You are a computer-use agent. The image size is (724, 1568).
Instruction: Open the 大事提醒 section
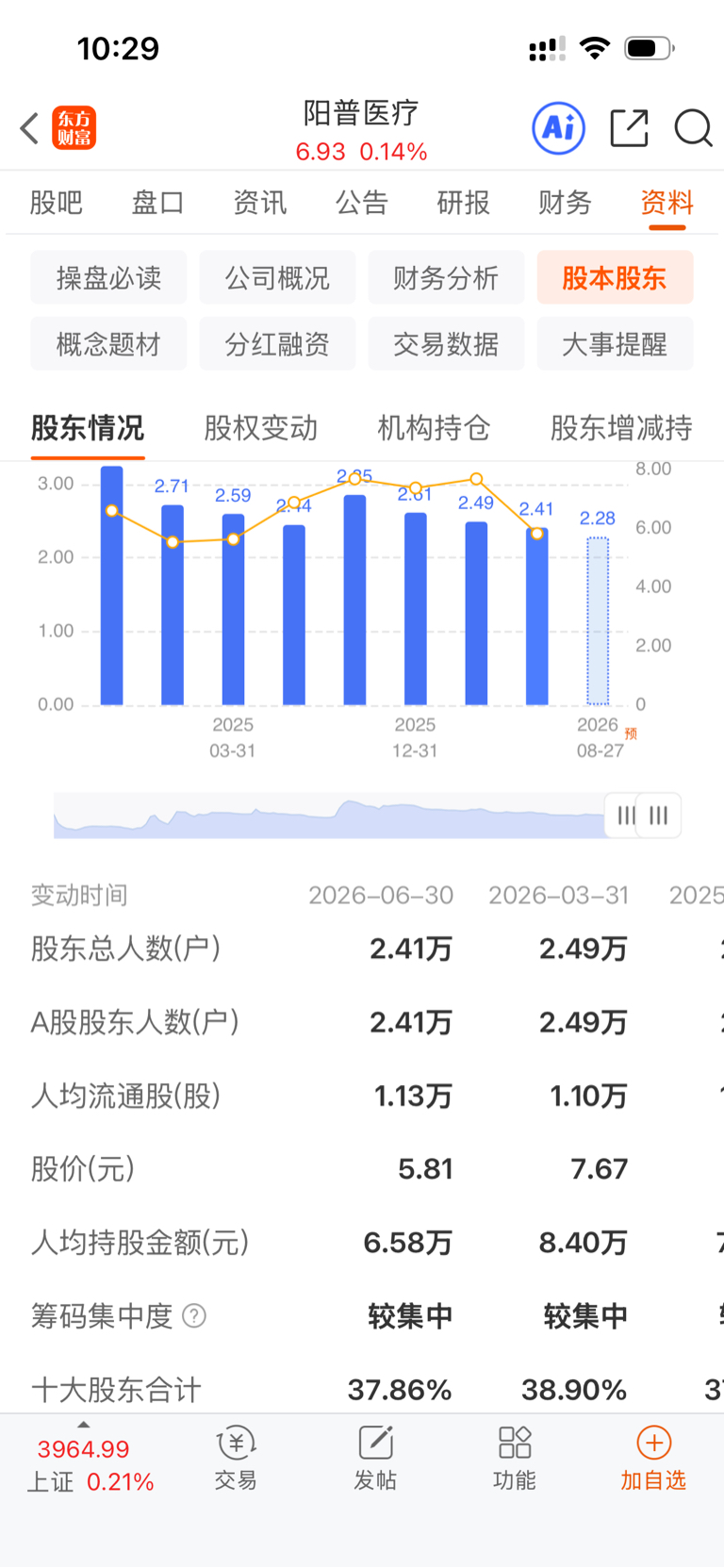615,343
